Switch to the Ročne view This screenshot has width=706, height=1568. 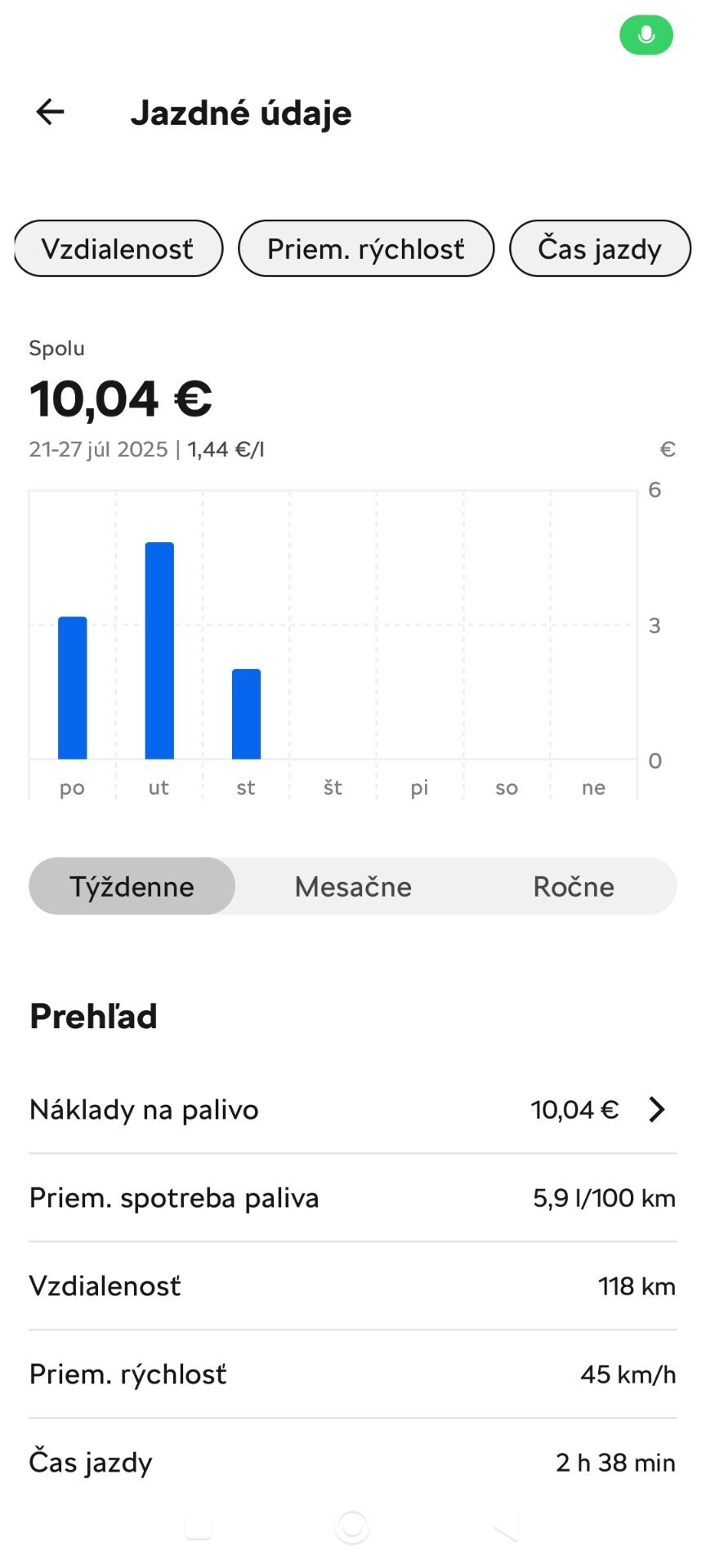tap(574, 886)
